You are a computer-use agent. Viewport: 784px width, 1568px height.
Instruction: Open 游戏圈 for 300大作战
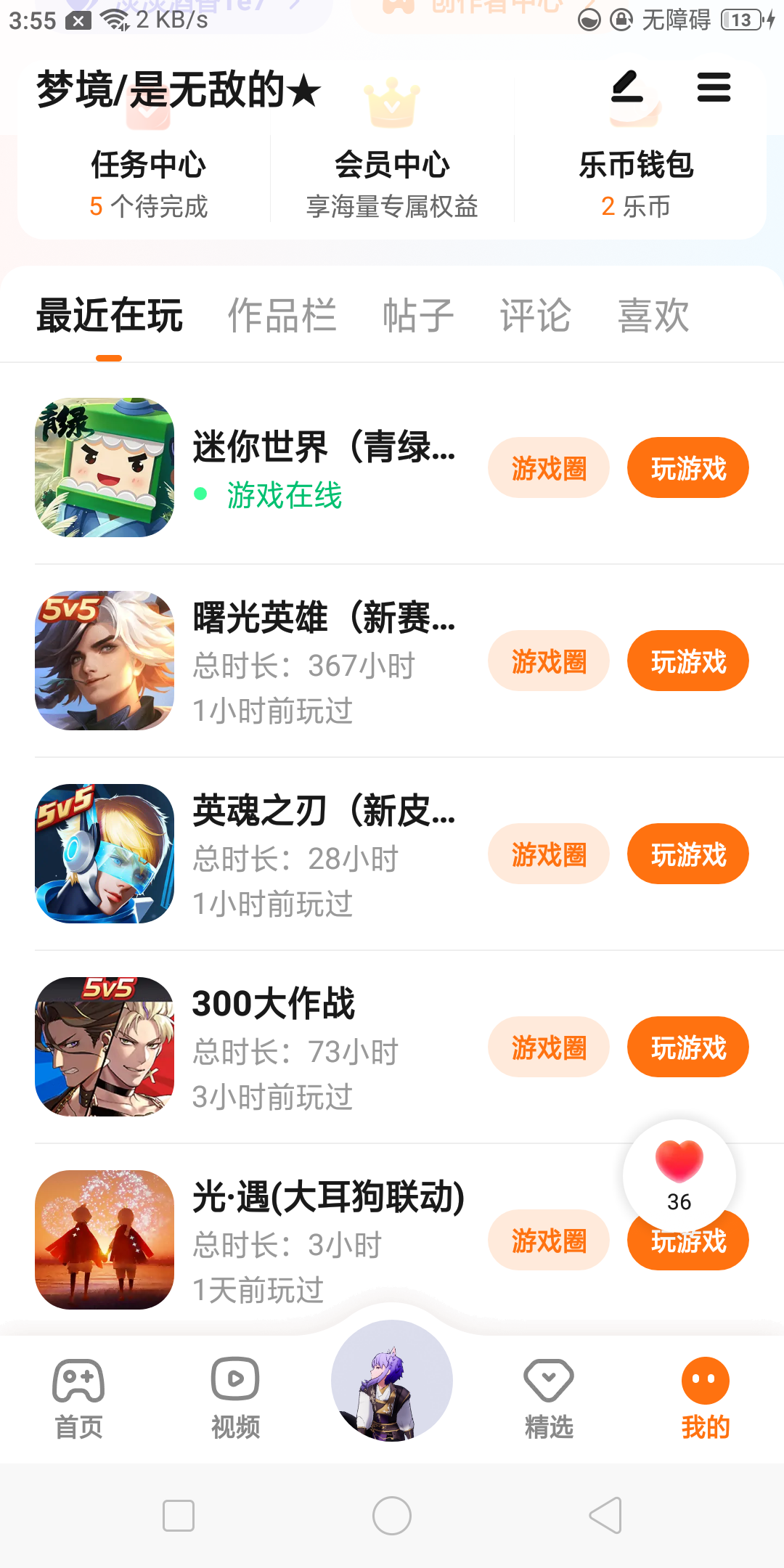[549, 1047]
